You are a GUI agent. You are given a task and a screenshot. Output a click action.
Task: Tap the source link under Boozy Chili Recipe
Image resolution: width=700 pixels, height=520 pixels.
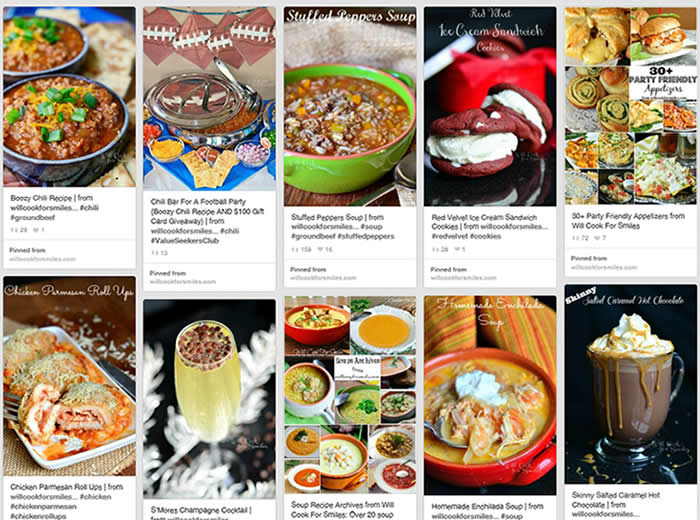[x=41, y=259]
